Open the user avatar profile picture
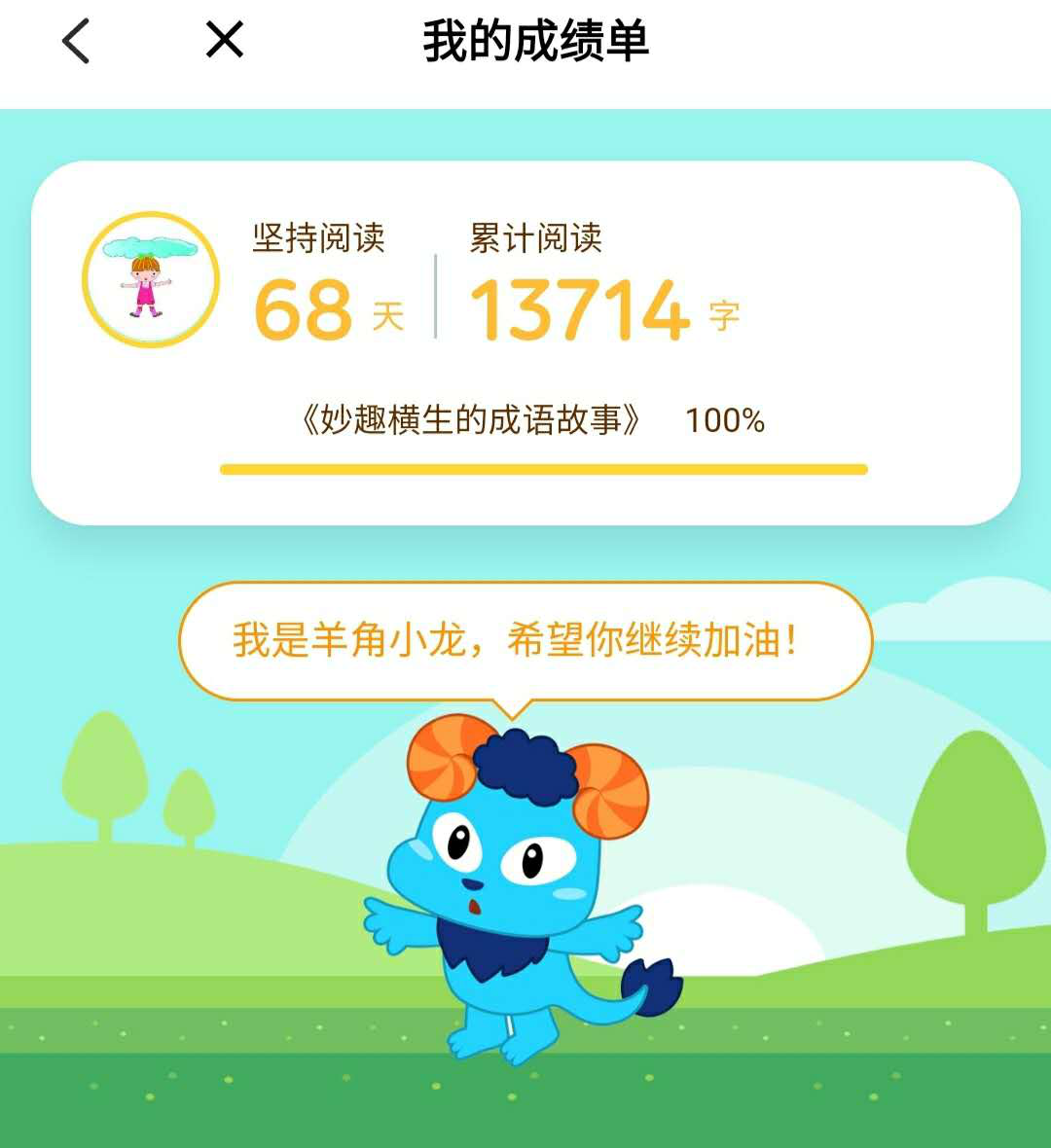The image size is (1051, 1148). point(151,280)
